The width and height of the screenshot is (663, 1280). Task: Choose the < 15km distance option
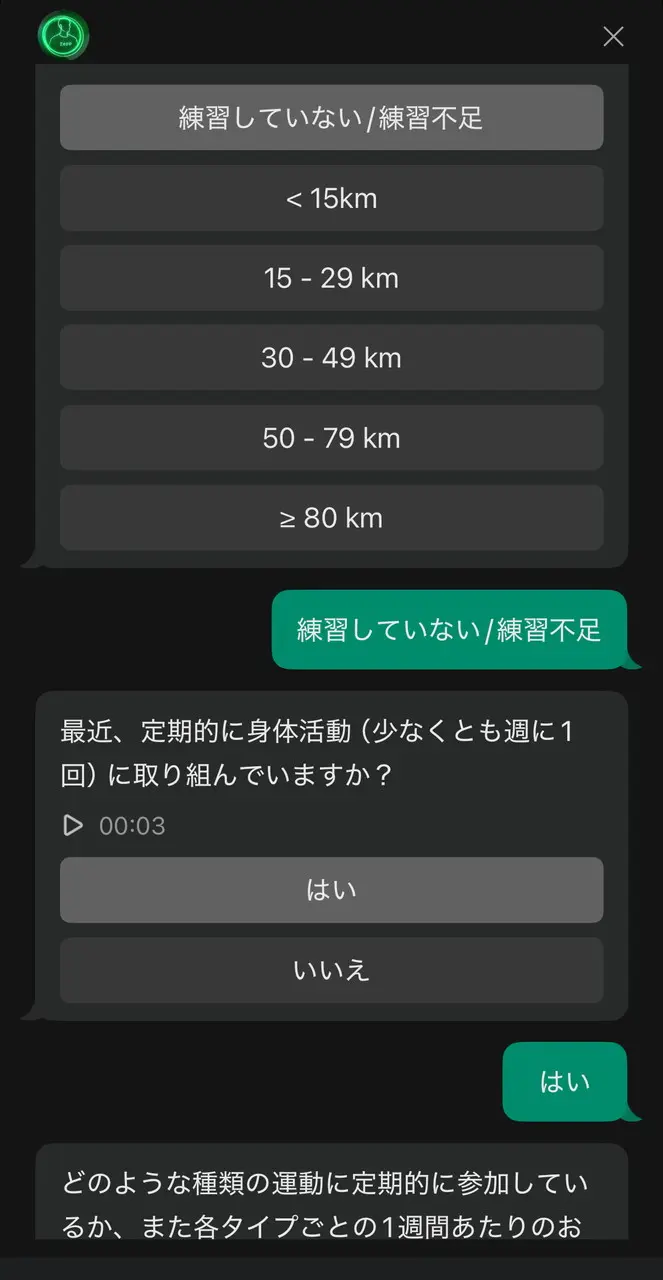[331, 198]
